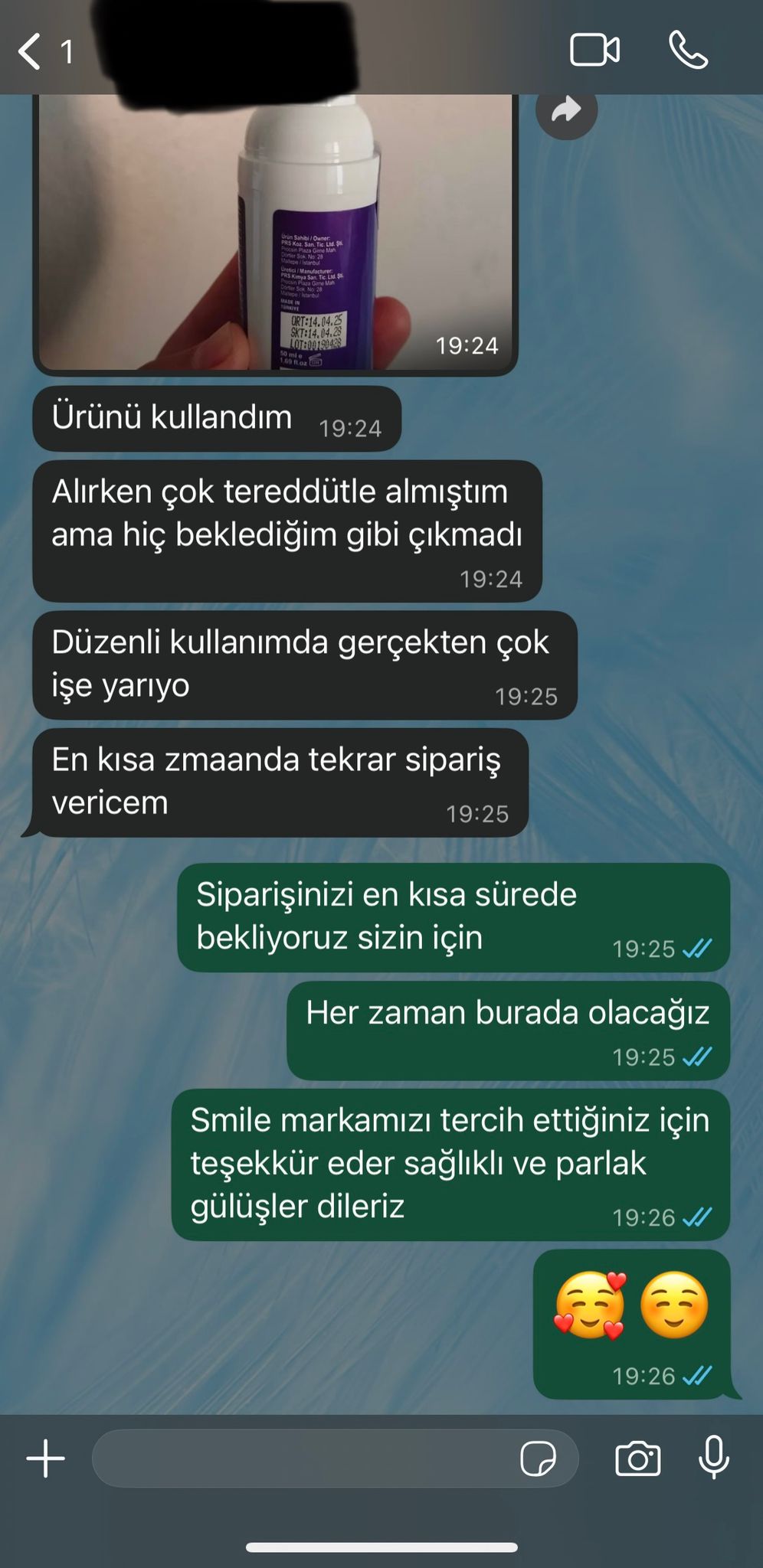Image resolution: width=763 pixels, height=1568 pixels.
Task: Forward the product photo message
Action: tap(566, 110)
